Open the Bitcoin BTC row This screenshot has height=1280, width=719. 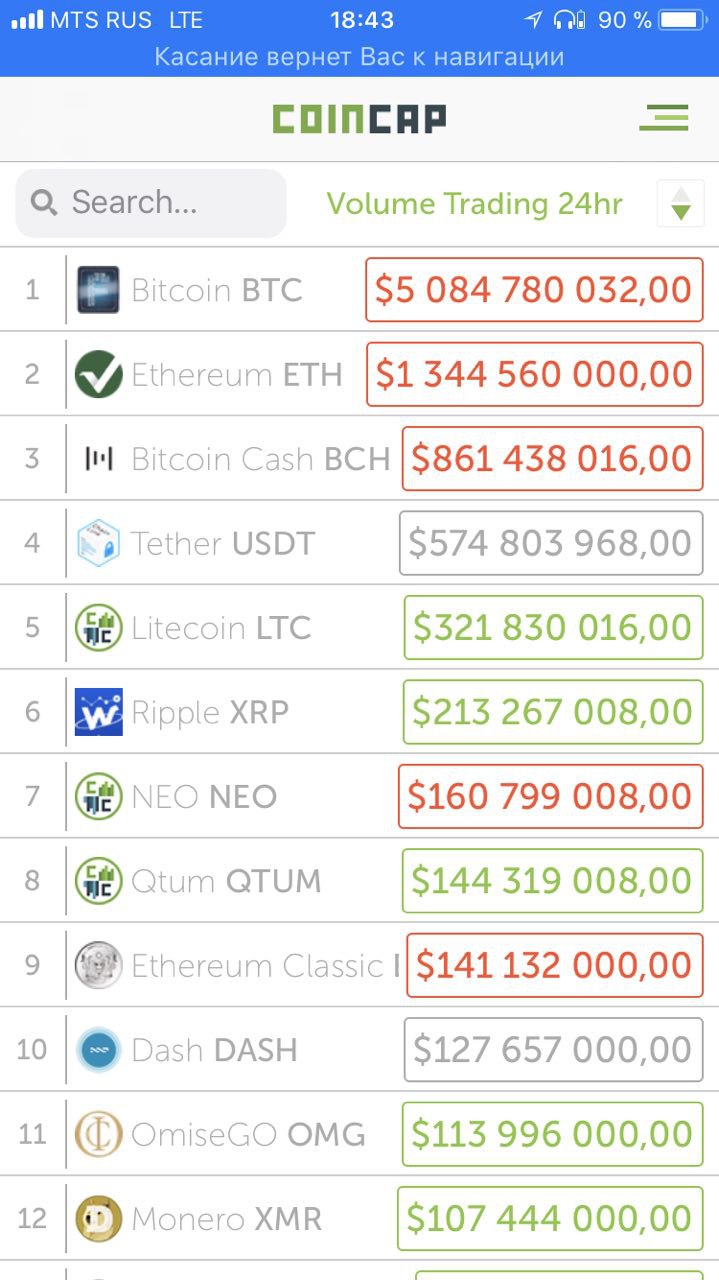click(359, 290)
